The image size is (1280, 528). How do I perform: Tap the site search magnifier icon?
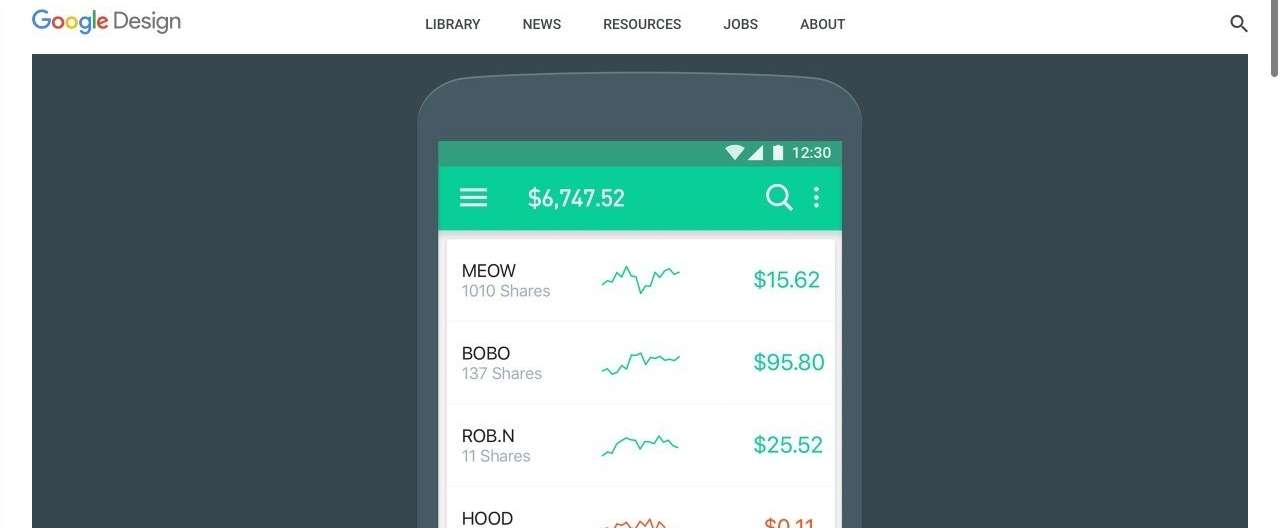pos(1238,24)
